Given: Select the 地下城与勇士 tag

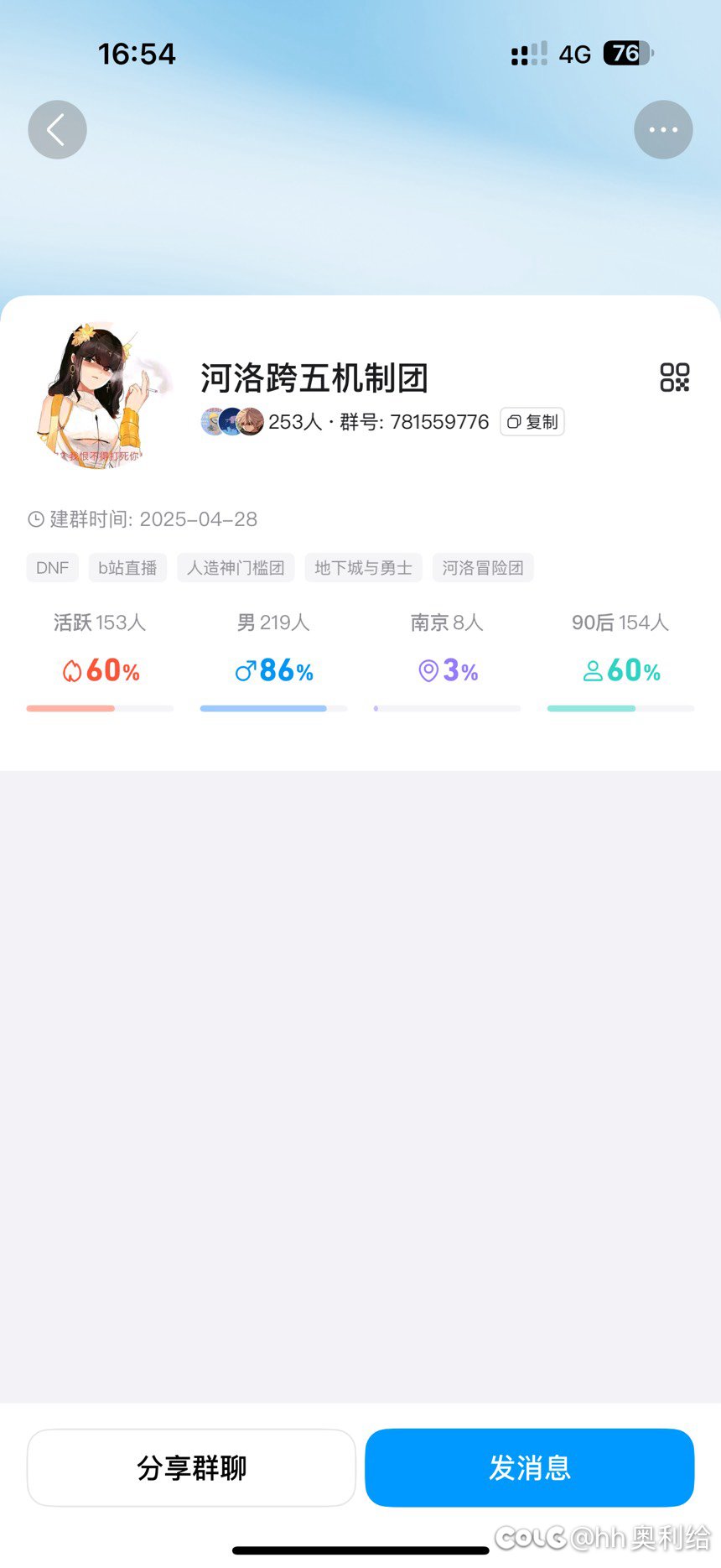Looking at the screenshot, I should 363,568.
